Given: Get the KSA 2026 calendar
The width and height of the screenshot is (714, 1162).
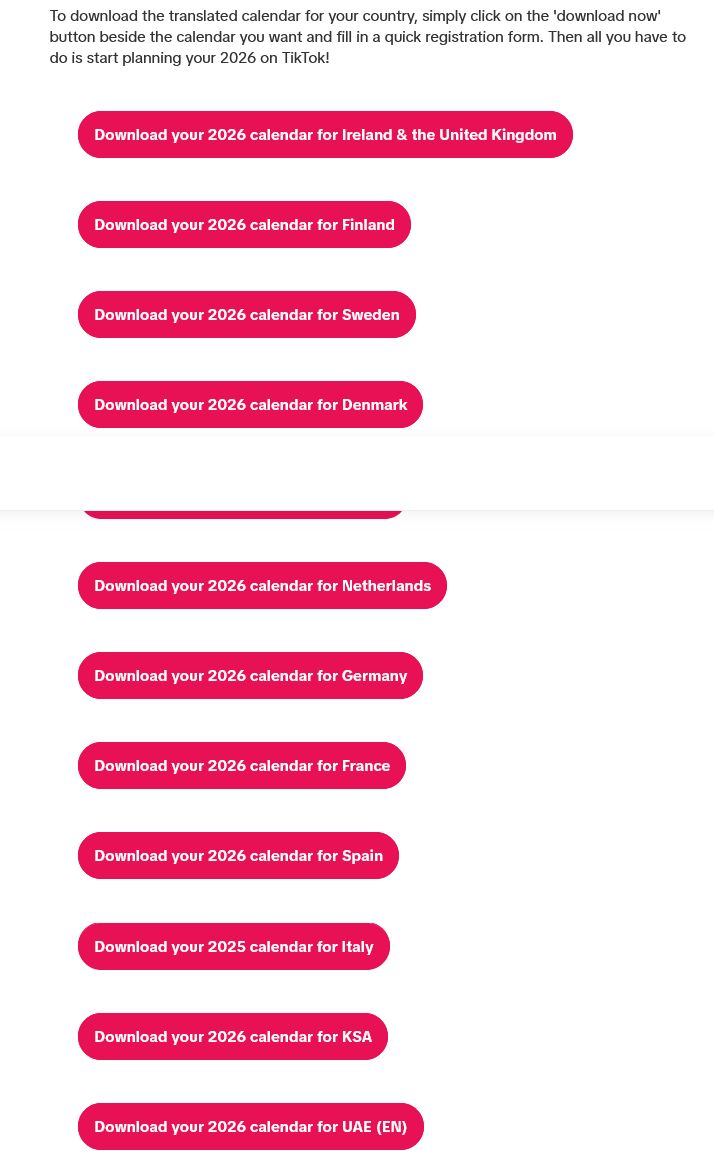Looking at the screenshot, I should click(x=232, y=1036).
